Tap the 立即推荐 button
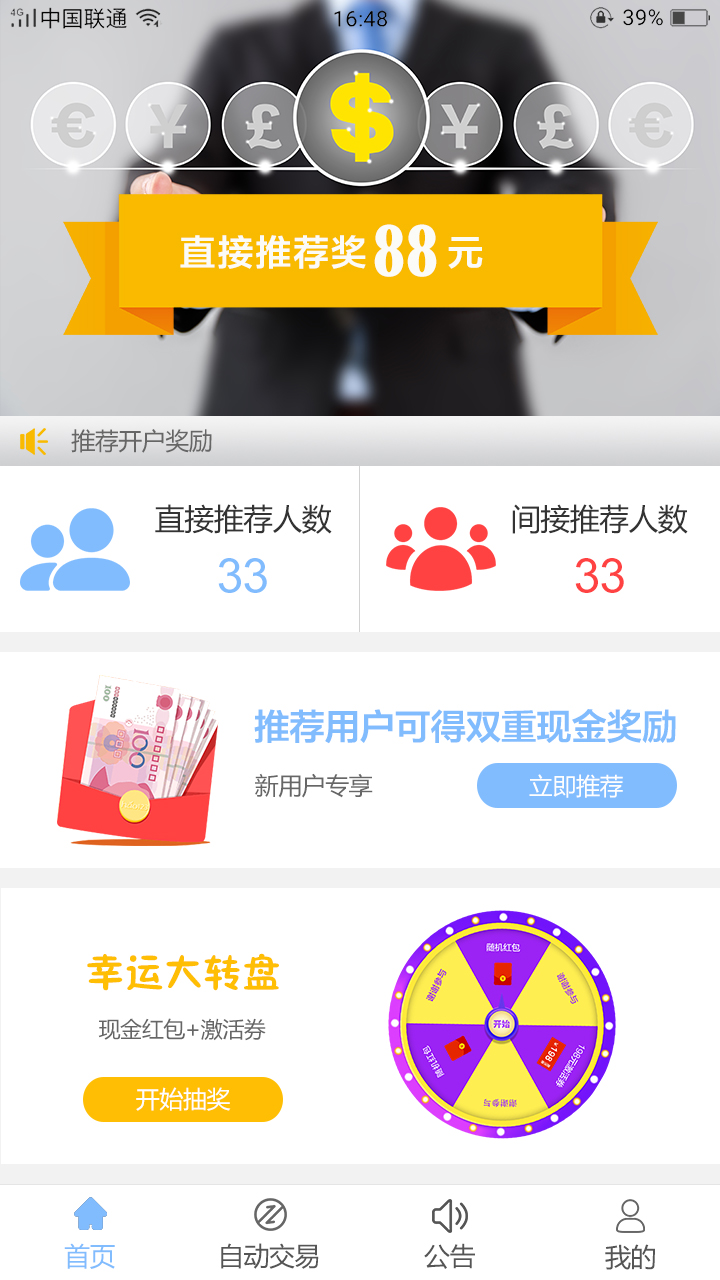This screenshot has width=720, height=1280. [576, 786]
